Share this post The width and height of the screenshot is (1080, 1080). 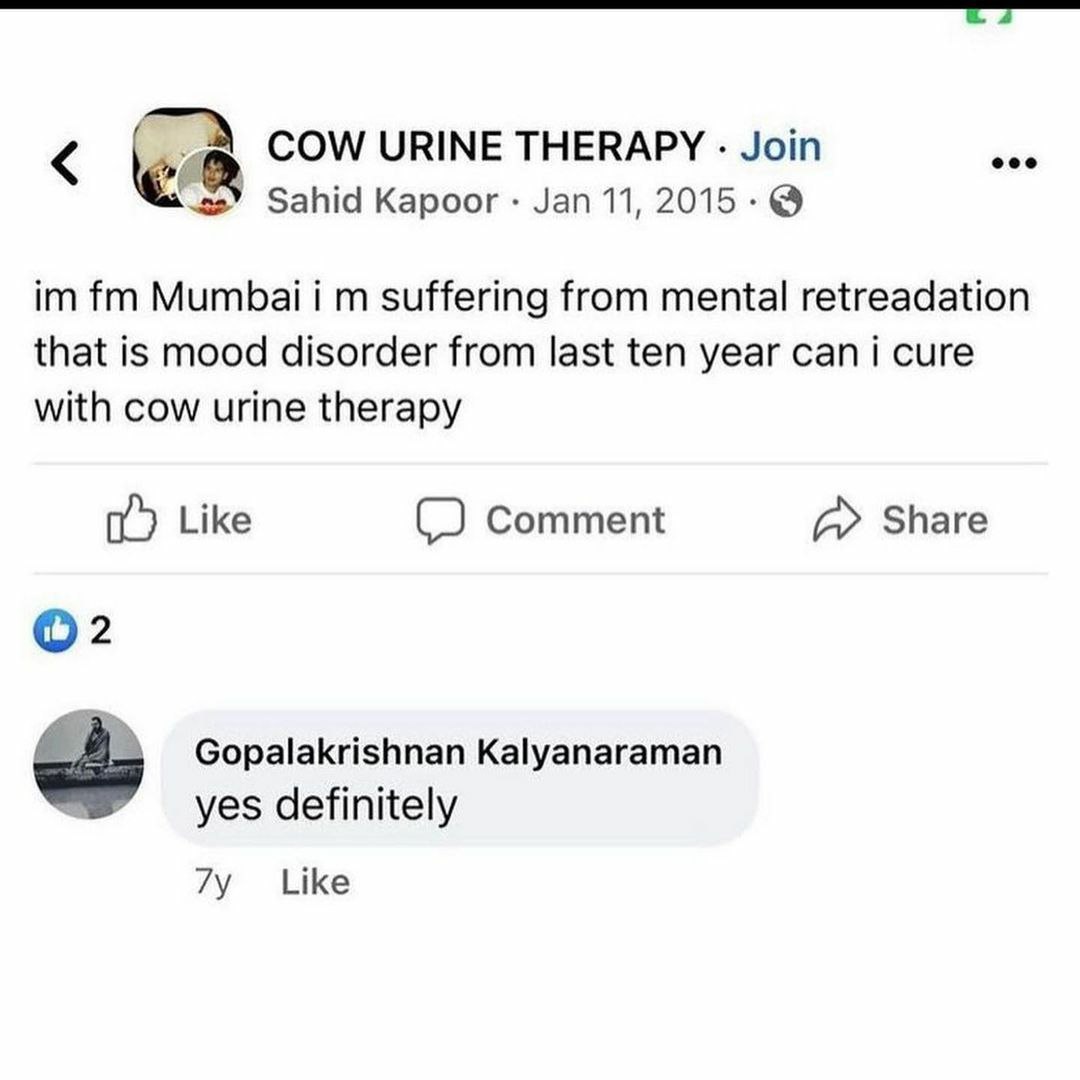[x=899, y=520]
